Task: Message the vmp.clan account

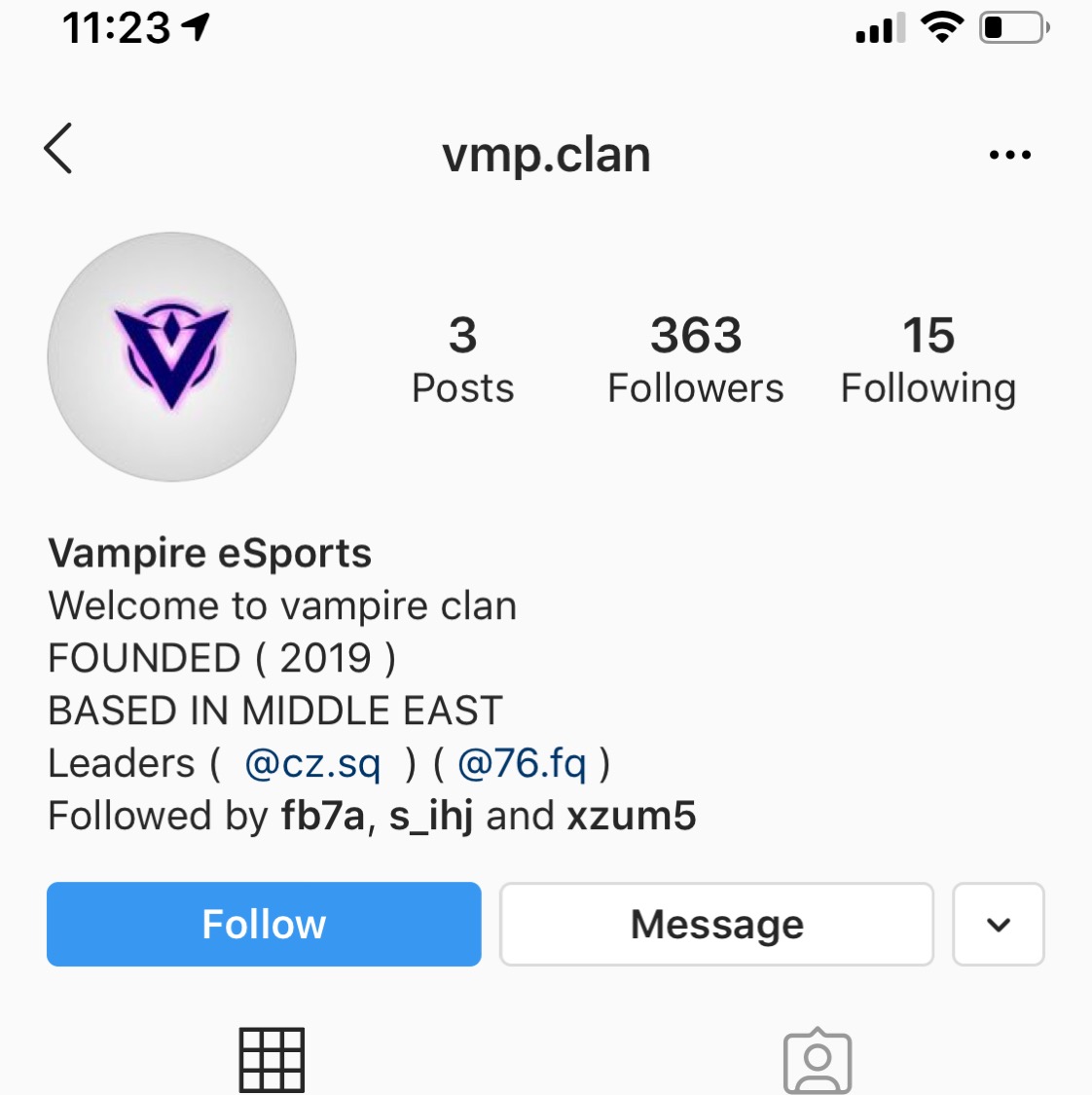Action: (x=716, y=924)
